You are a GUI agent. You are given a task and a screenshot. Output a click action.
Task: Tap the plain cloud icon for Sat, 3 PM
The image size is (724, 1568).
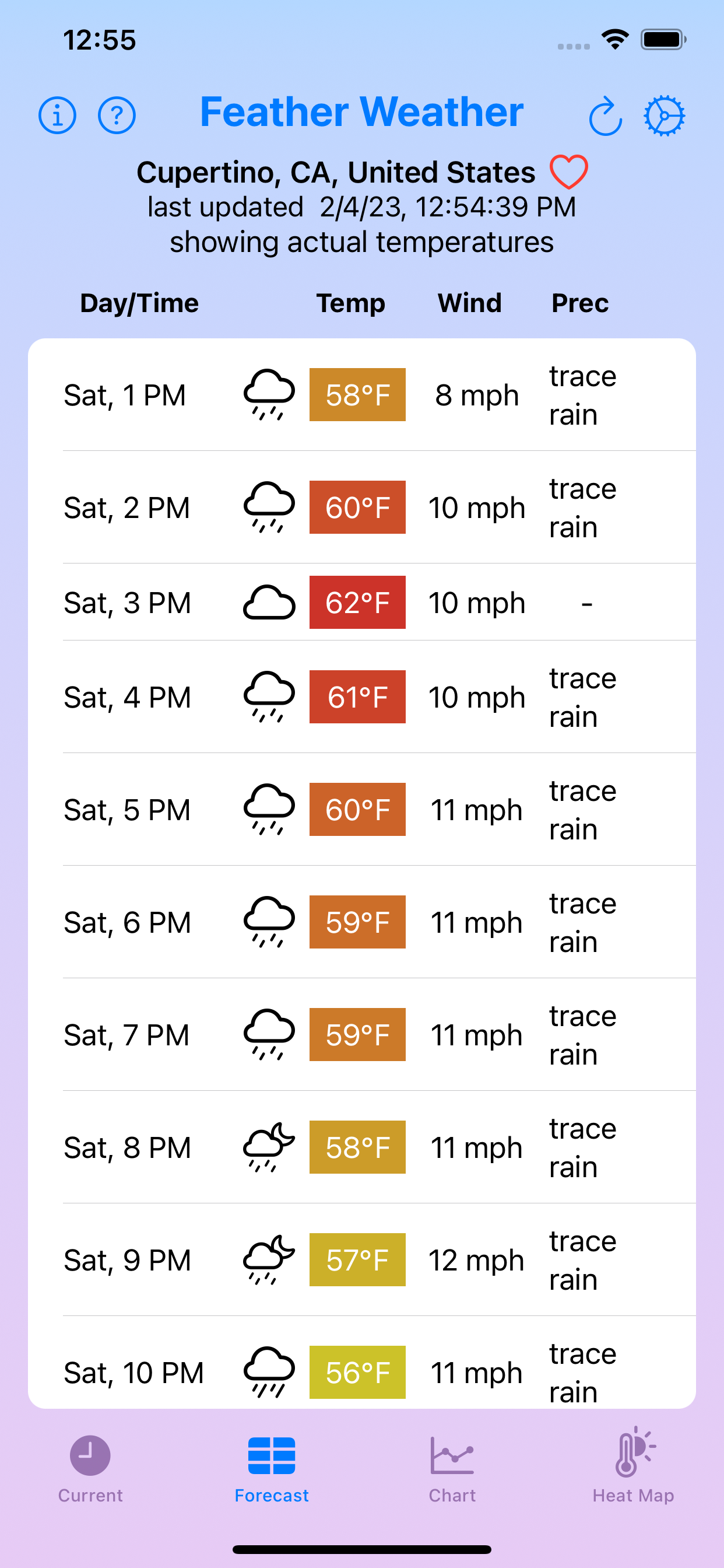[x=268, y=602]
